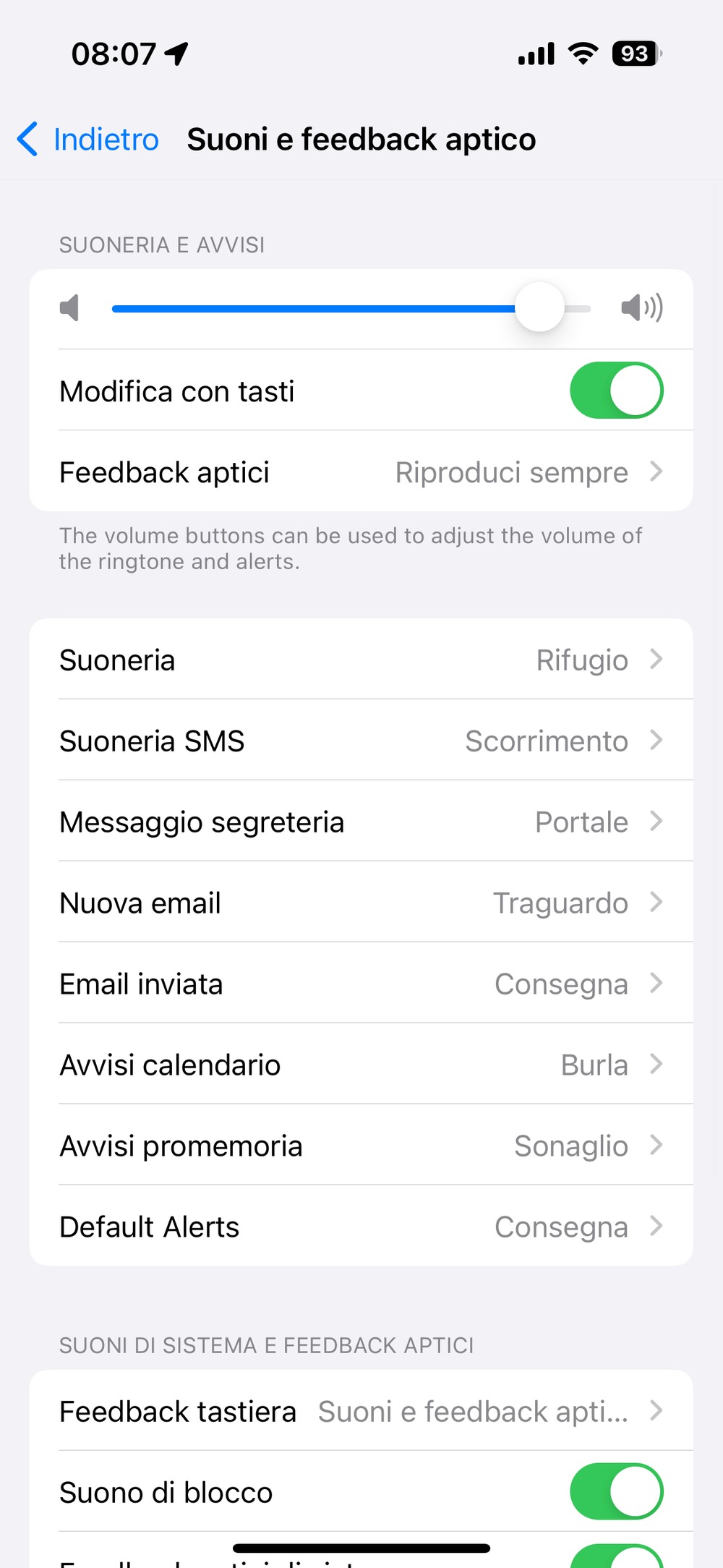723x1568 pixels.
Task: Go back with the Indietro button
Action: [x=88, y=139]
